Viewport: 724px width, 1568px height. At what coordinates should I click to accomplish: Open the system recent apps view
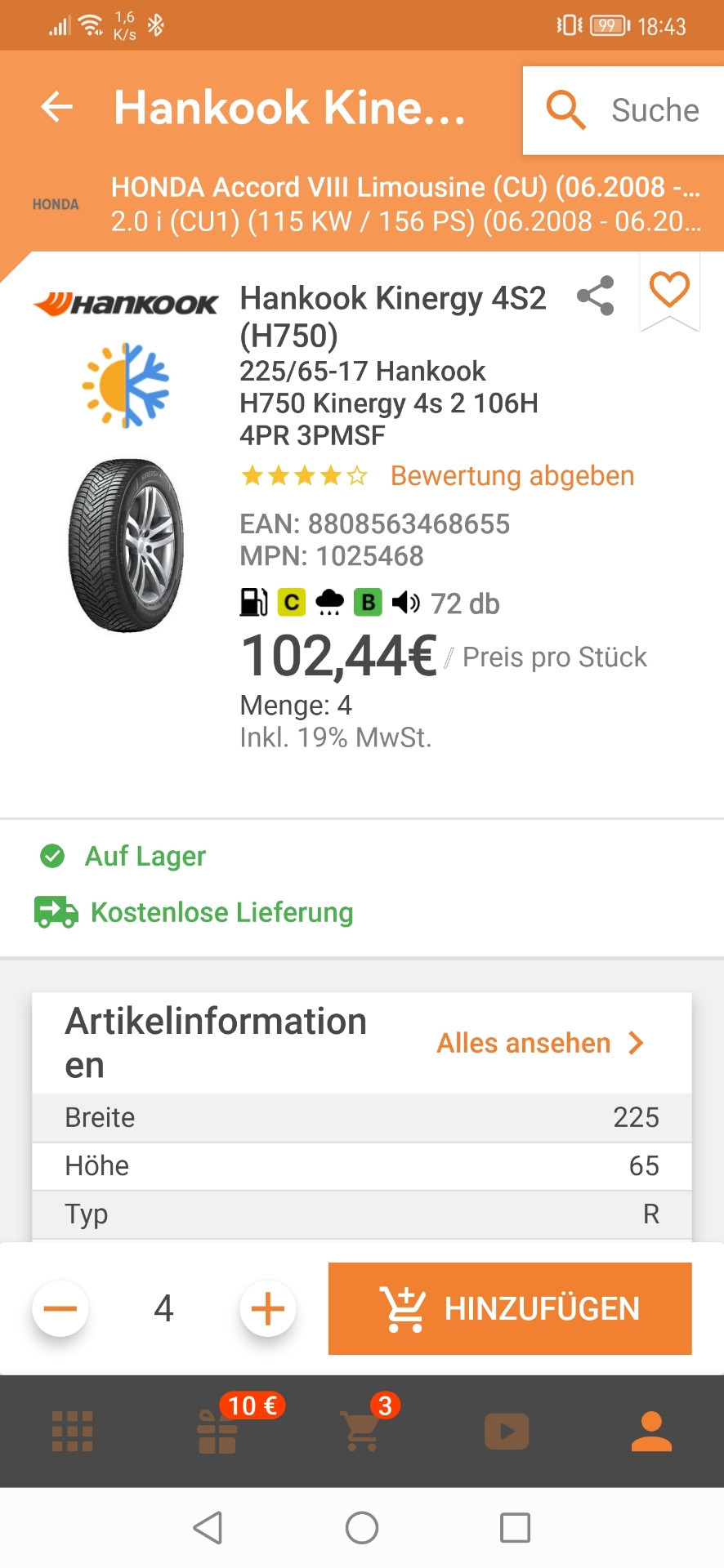click(x=515, y=1527)
